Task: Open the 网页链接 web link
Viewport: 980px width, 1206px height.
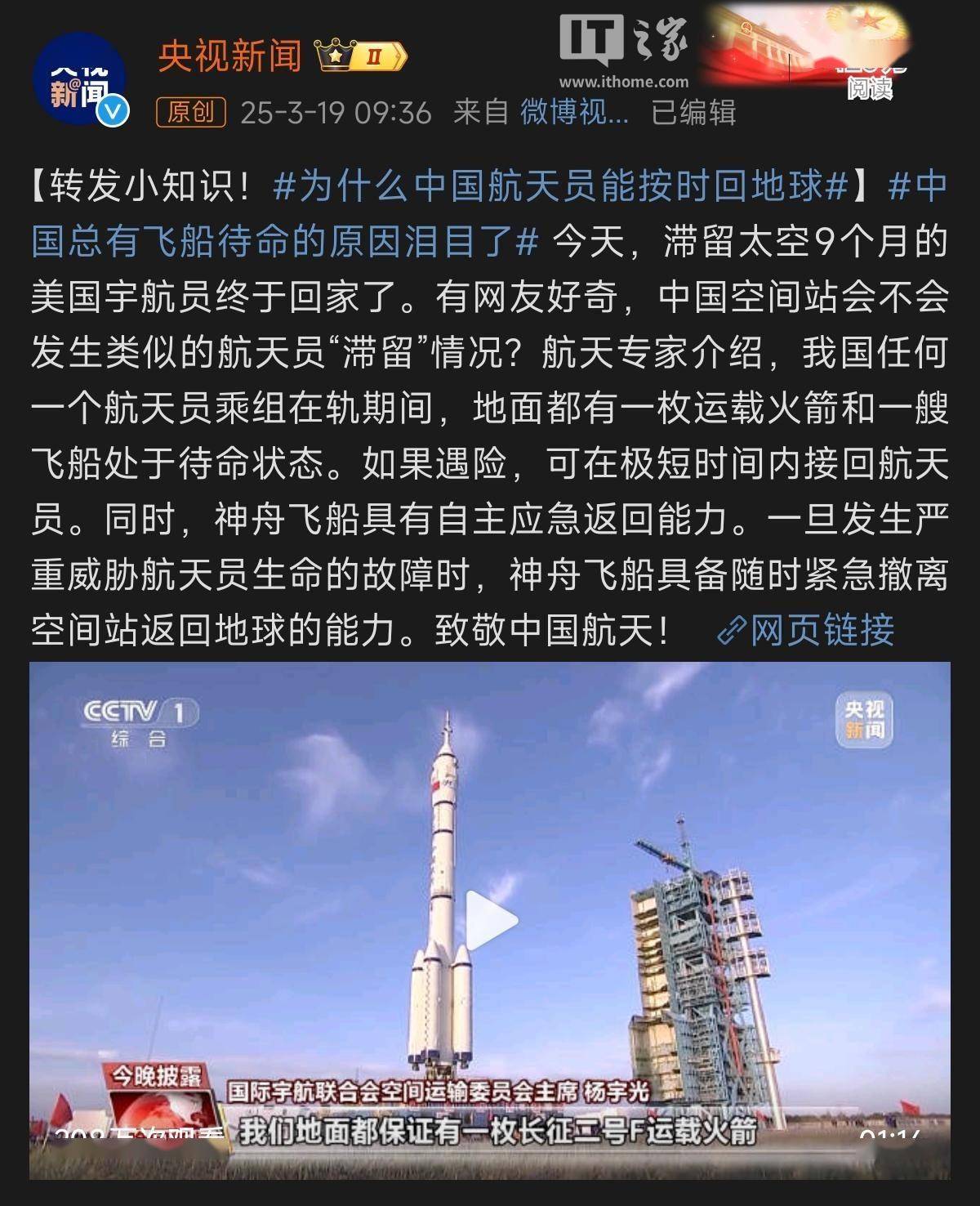Action: coord(806,630)
